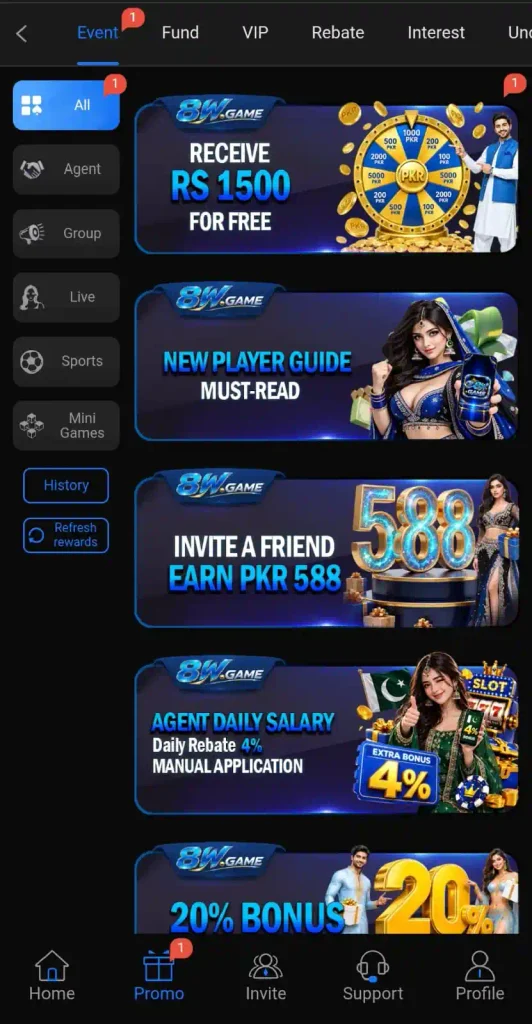Filter events by Live
532x1024 pixels.
(66, 297)
